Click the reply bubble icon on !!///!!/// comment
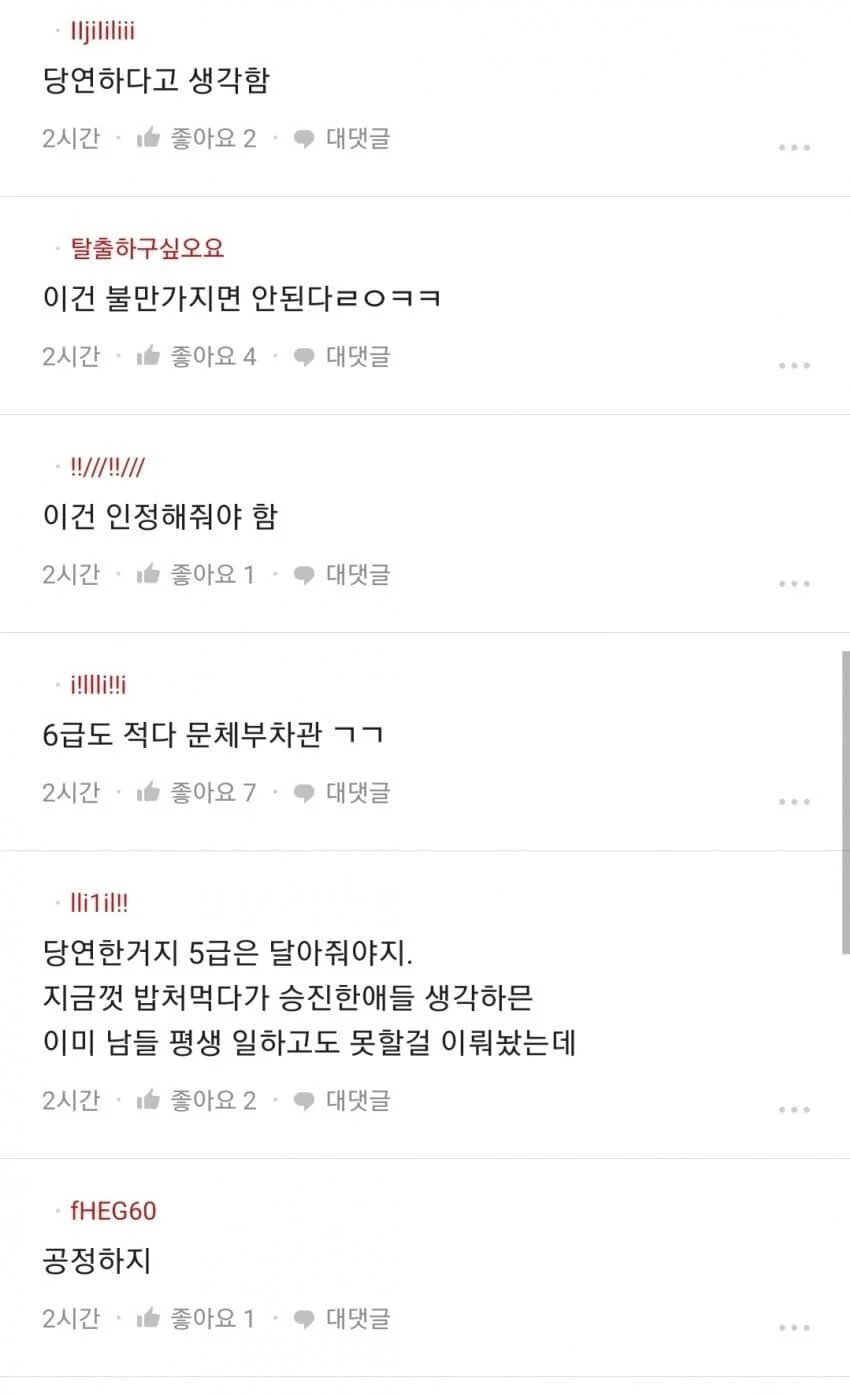The width and height of the screenshot is (850, 1396). (302, 574)
